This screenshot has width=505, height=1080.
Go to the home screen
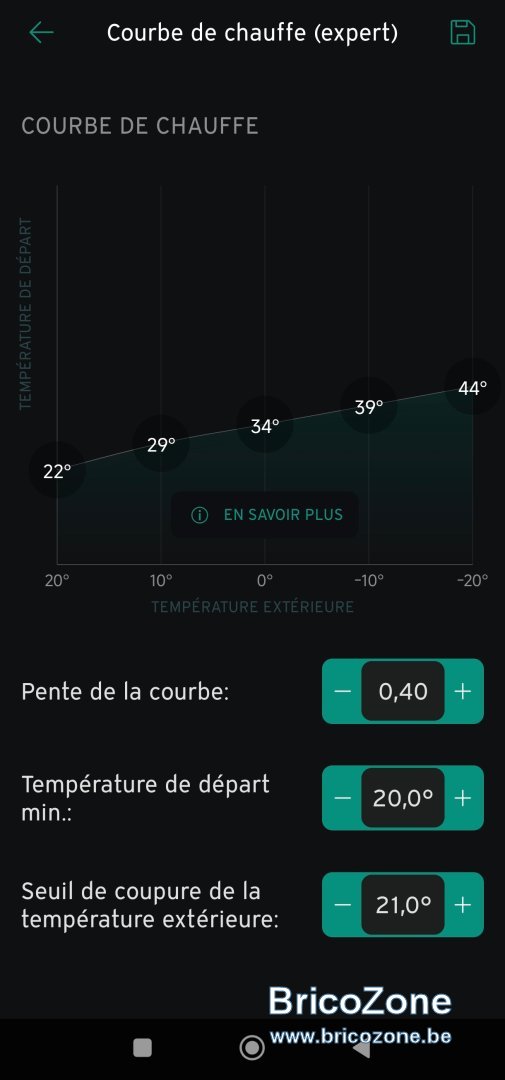tap(251, 1048)
